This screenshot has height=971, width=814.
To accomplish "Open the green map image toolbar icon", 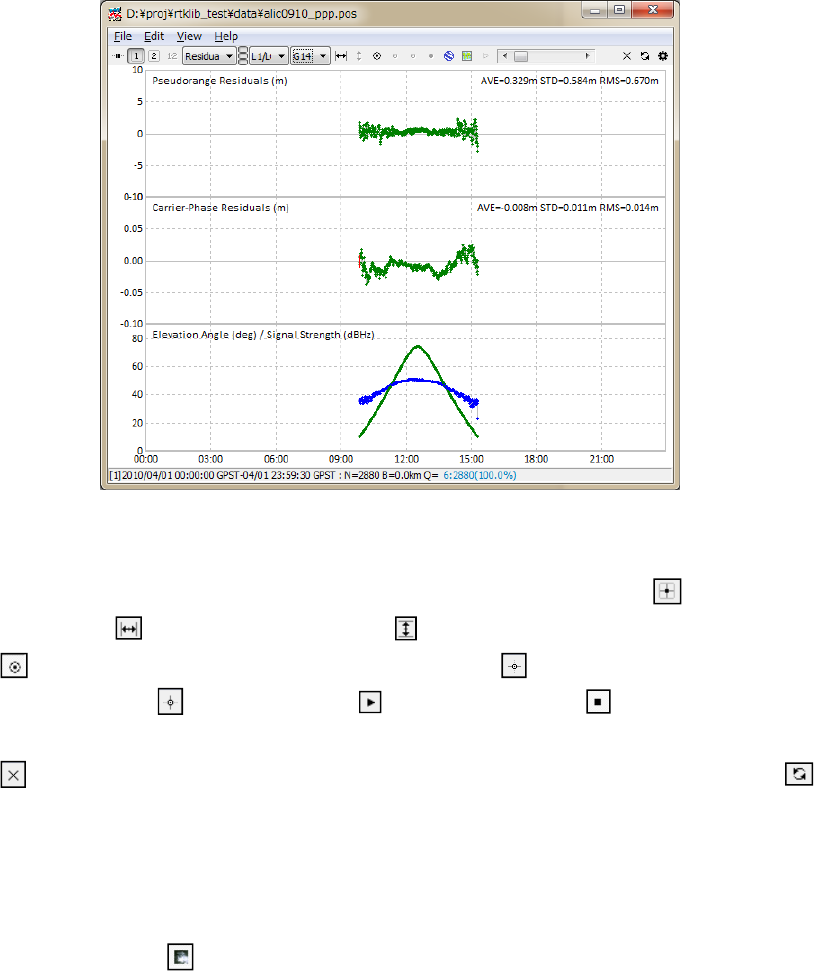I will pos(467,56).
